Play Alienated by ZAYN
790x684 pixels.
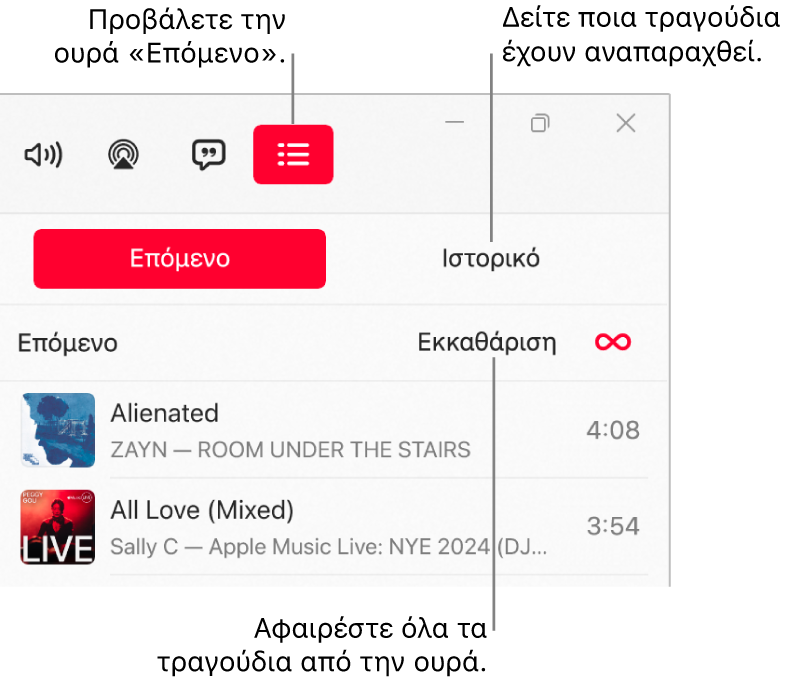[x=290, y=430]
